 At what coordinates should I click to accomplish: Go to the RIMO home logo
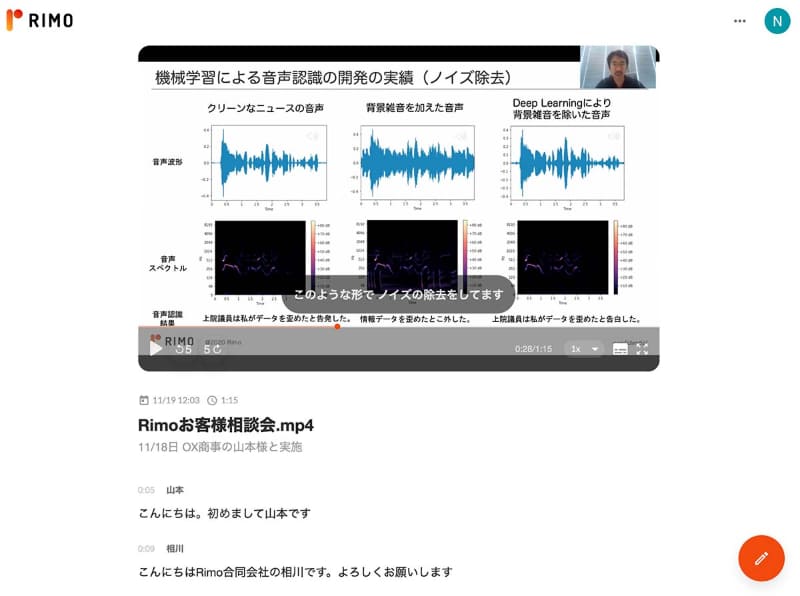tap(40, 20)
